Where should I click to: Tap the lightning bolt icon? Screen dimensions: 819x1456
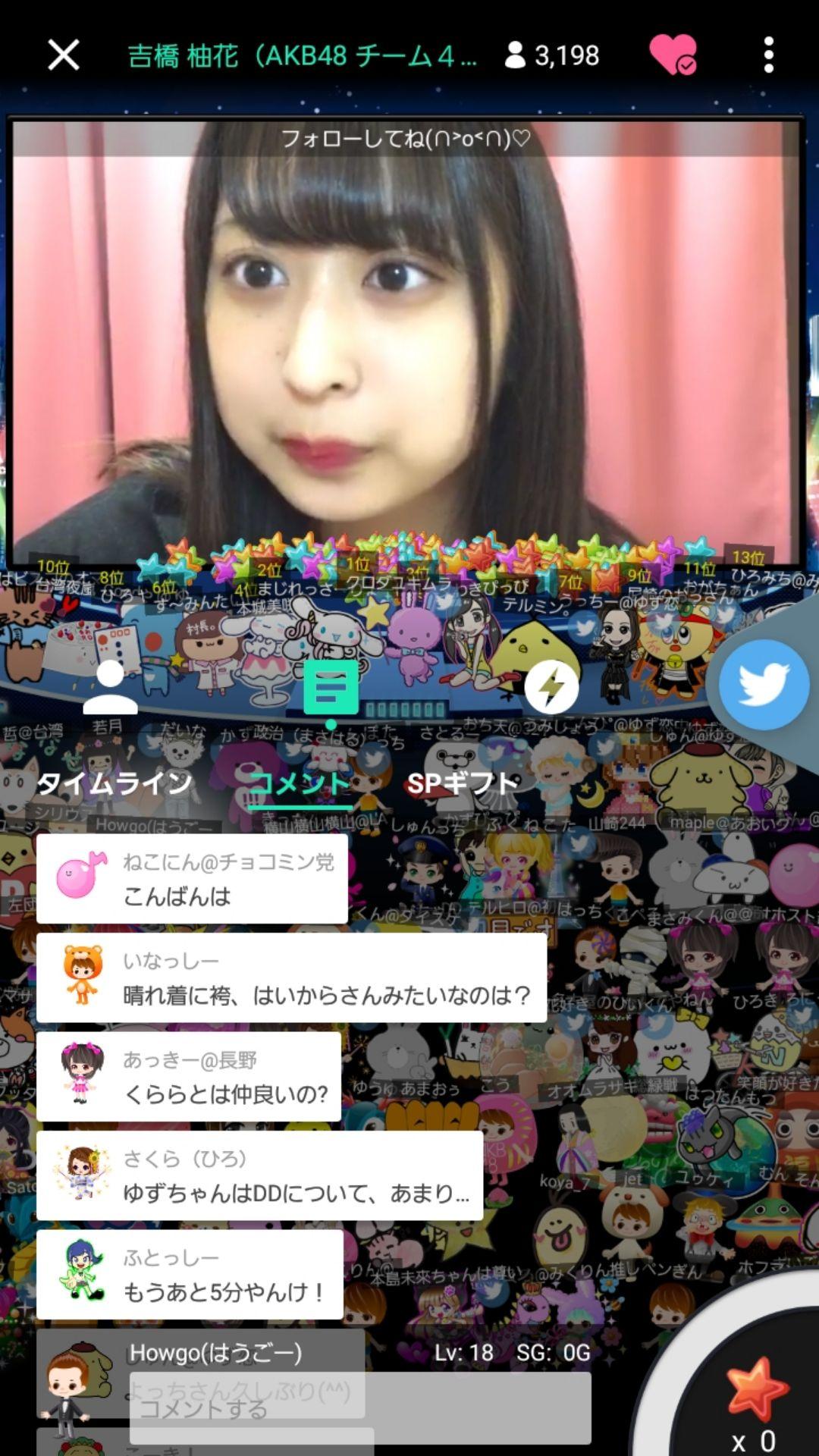pyautogui.click(x=551, y=687)
